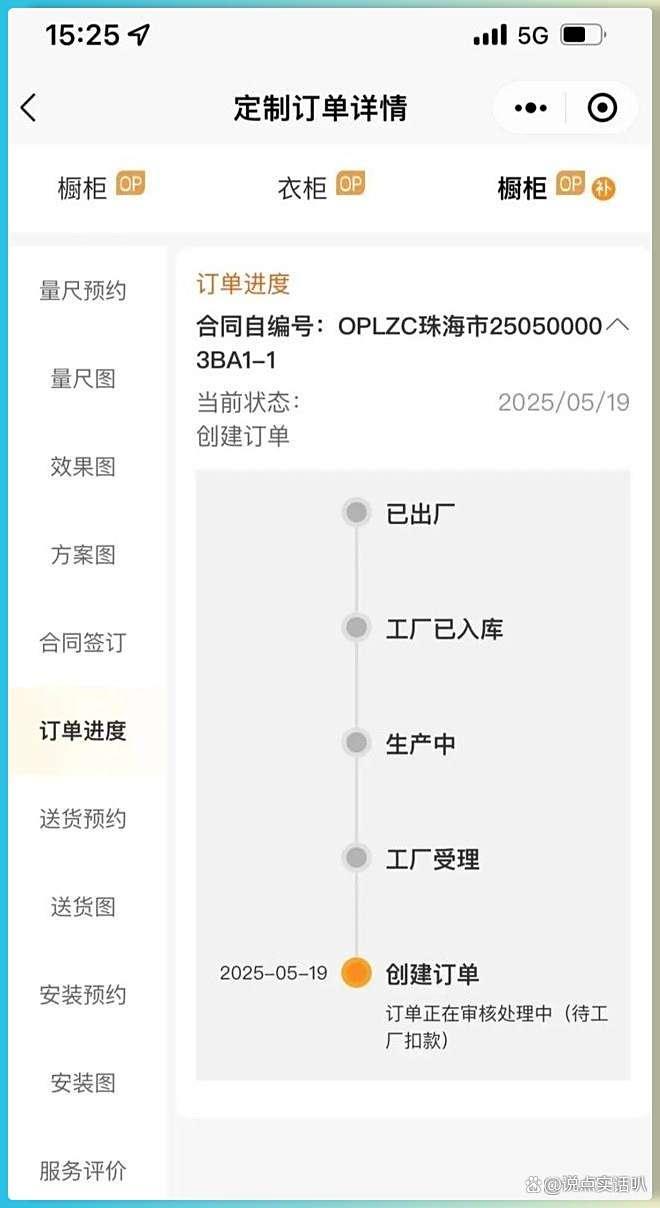Open 量尺预约 in the side menu
Screen dimensions: 660x1208
(x=83, y=291)
